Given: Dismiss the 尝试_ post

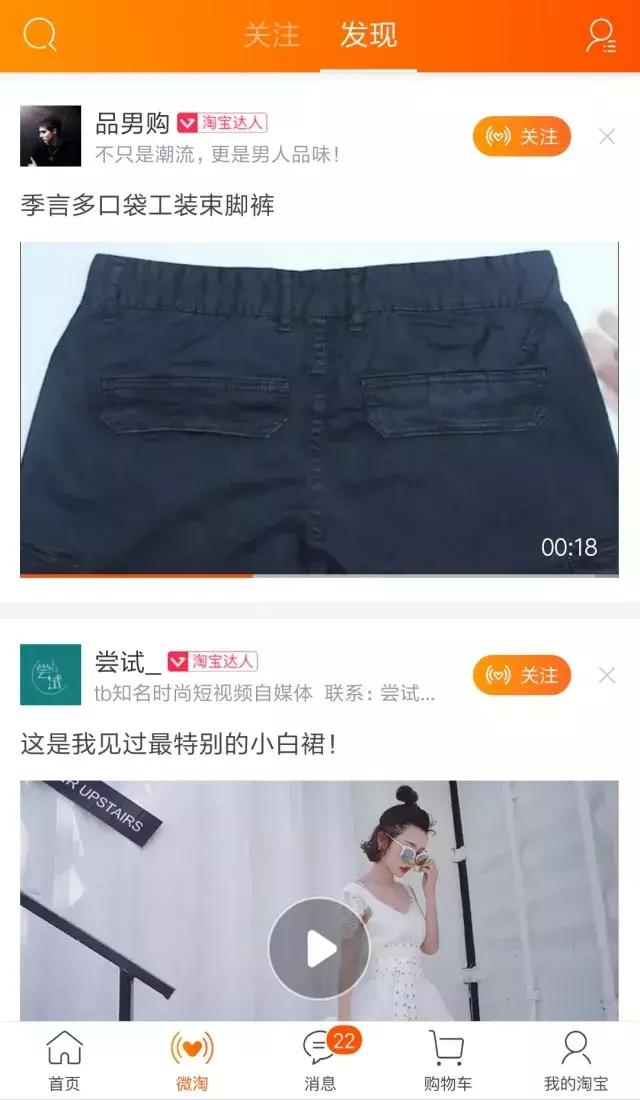Looking at the screenshot, I should [x=607, y=675].
